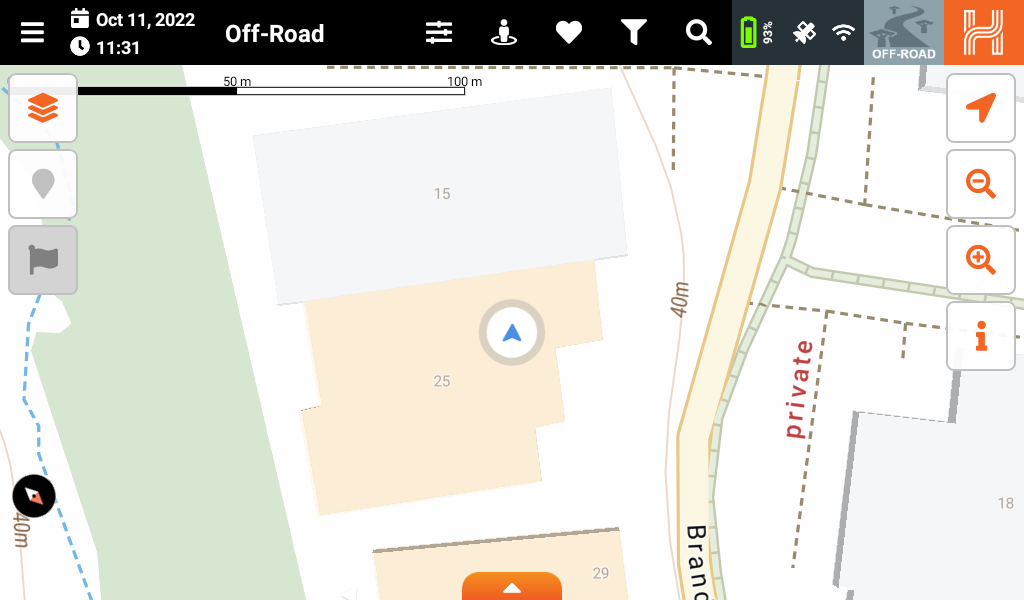This screenshot has width=1024, height=600.
Task: Tap the orange H logo button
Action: point(984,33)
